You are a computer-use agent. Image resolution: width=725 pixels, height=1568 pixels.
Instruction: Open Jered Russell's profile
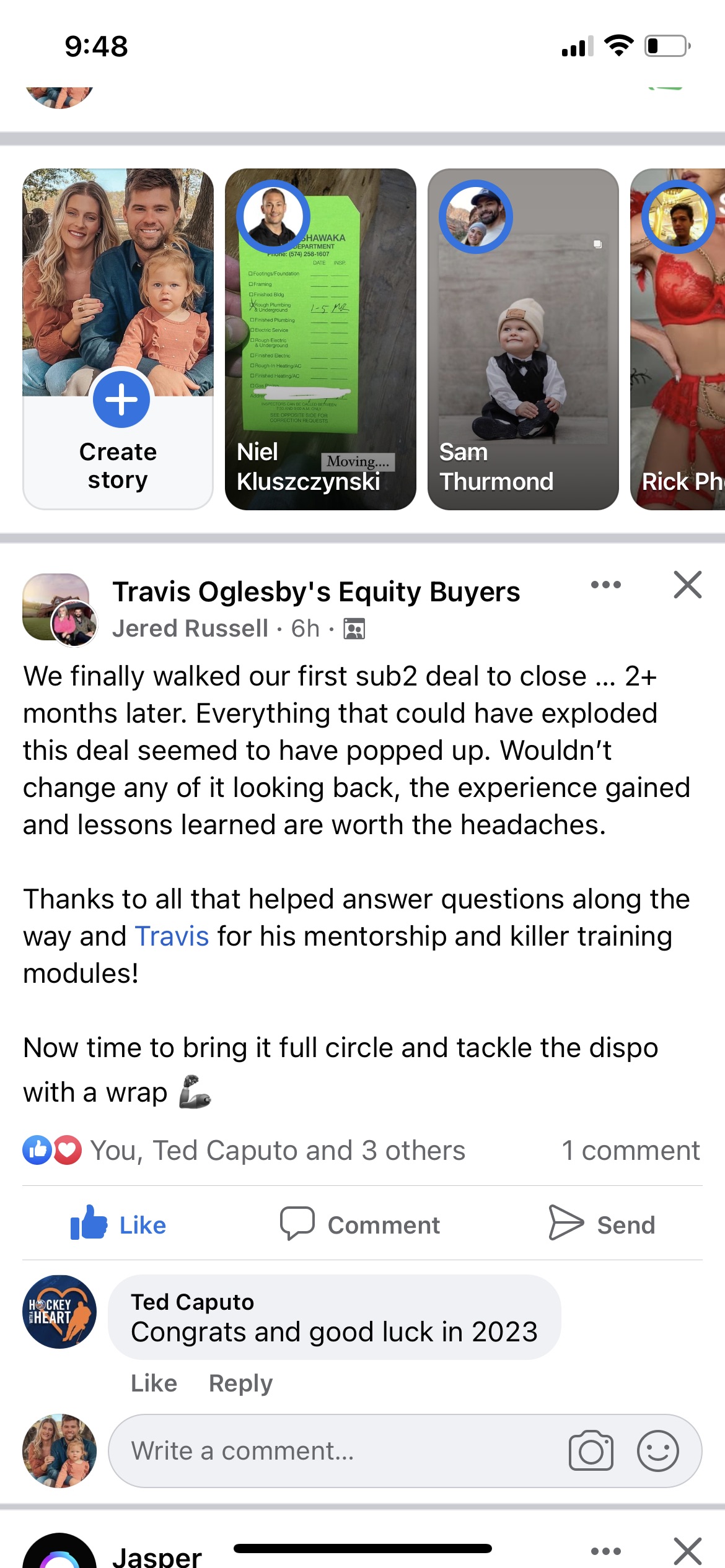pyautogui.click(x=190, y=628)
